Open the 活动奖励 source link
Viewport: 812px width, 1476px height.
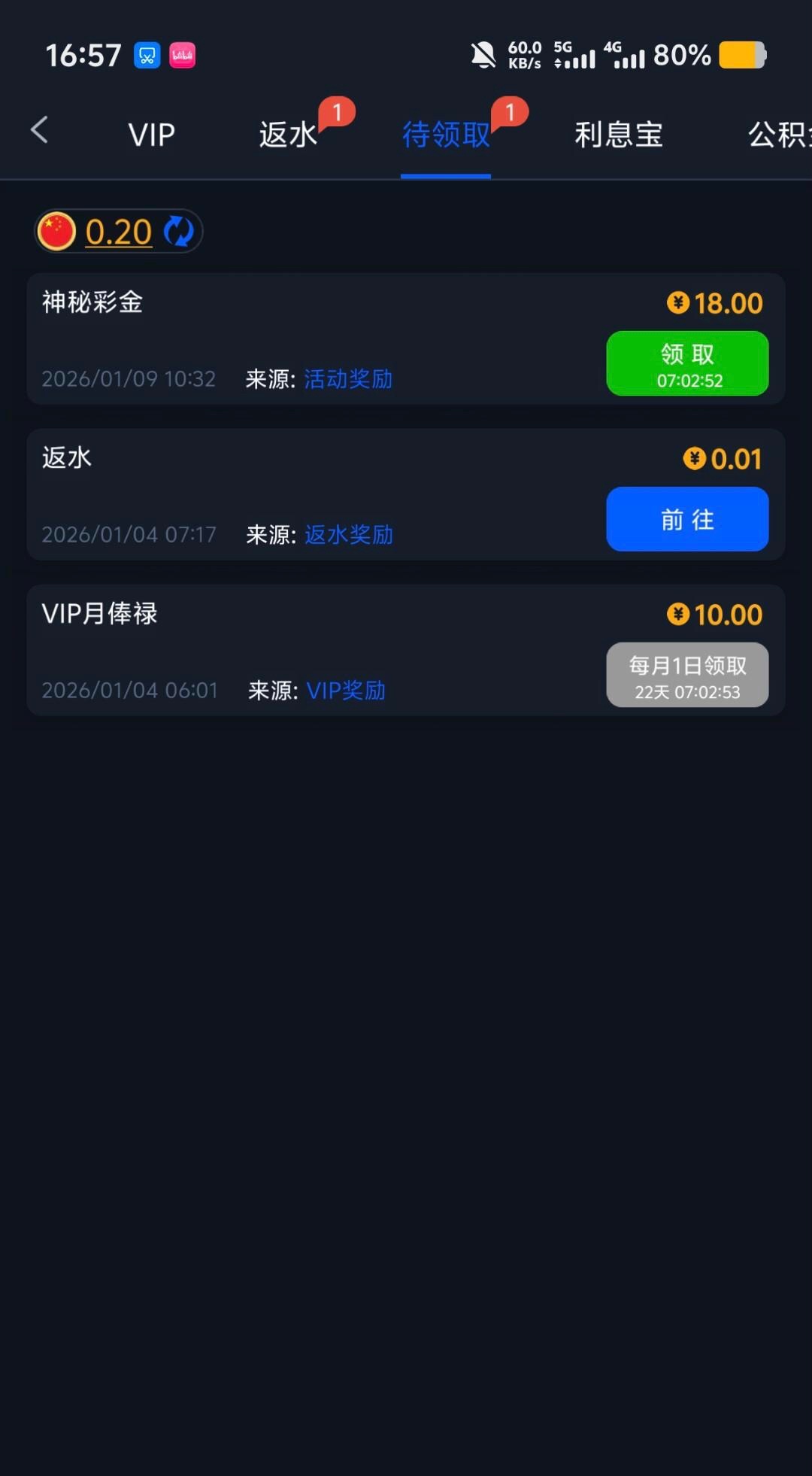348,379
